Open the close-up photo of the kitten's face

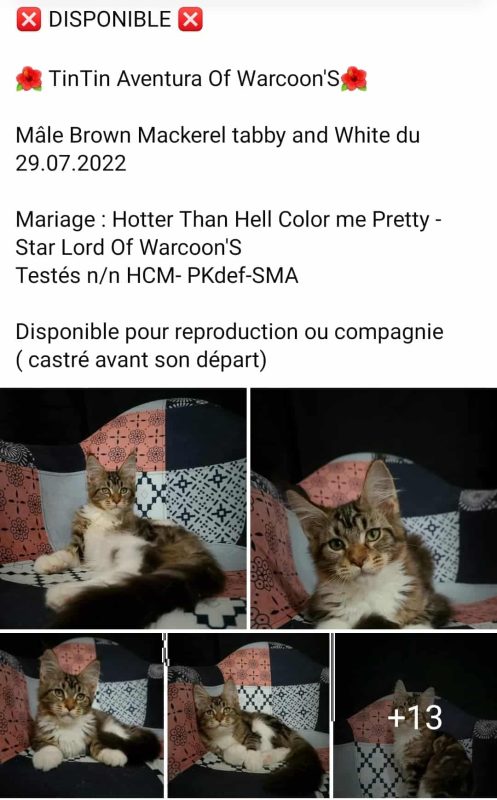[x=374, y=508]
